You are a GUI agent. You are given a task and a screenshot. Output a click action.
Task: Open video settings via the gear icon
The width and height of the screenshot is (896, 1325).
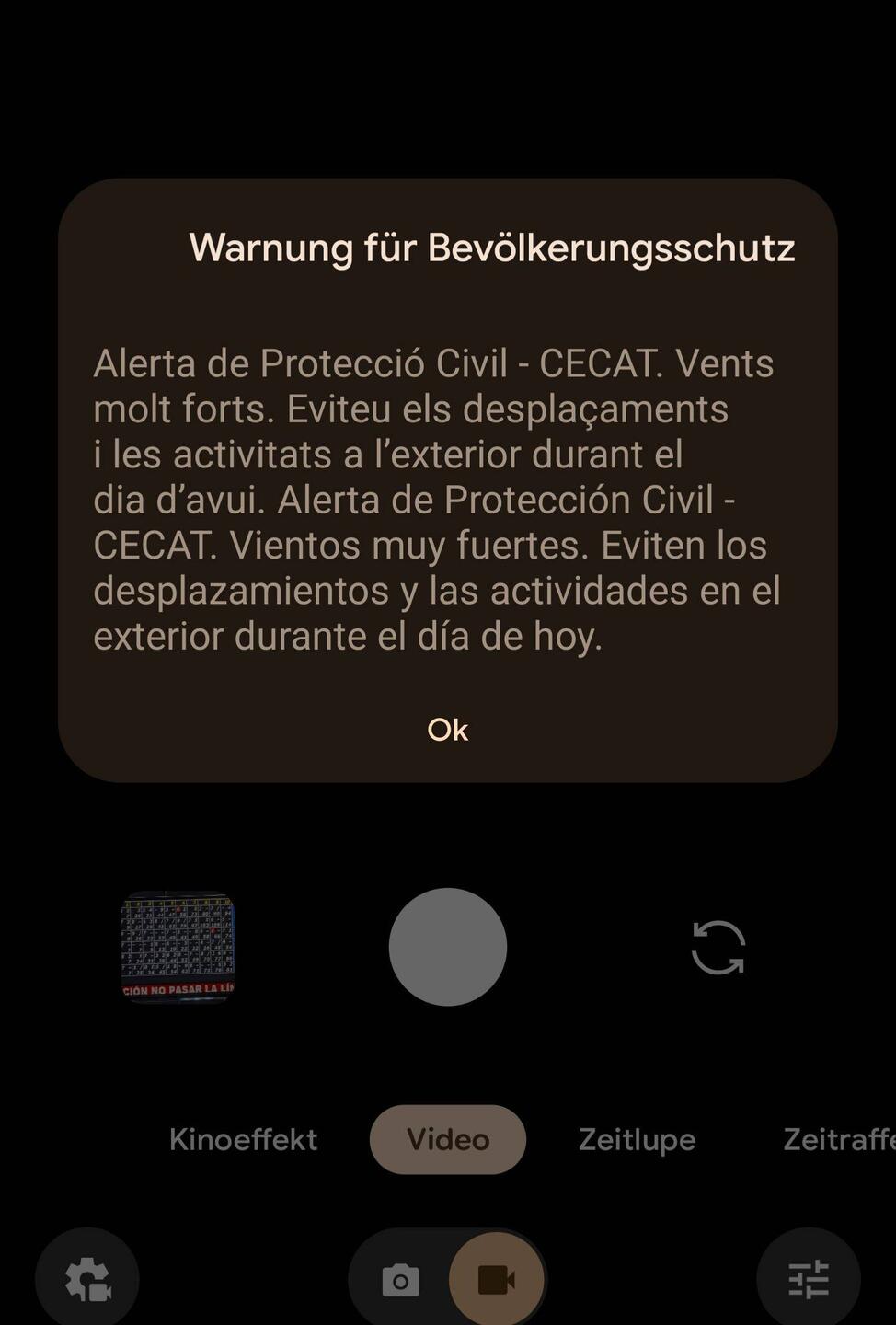[x=87, y=1277]
